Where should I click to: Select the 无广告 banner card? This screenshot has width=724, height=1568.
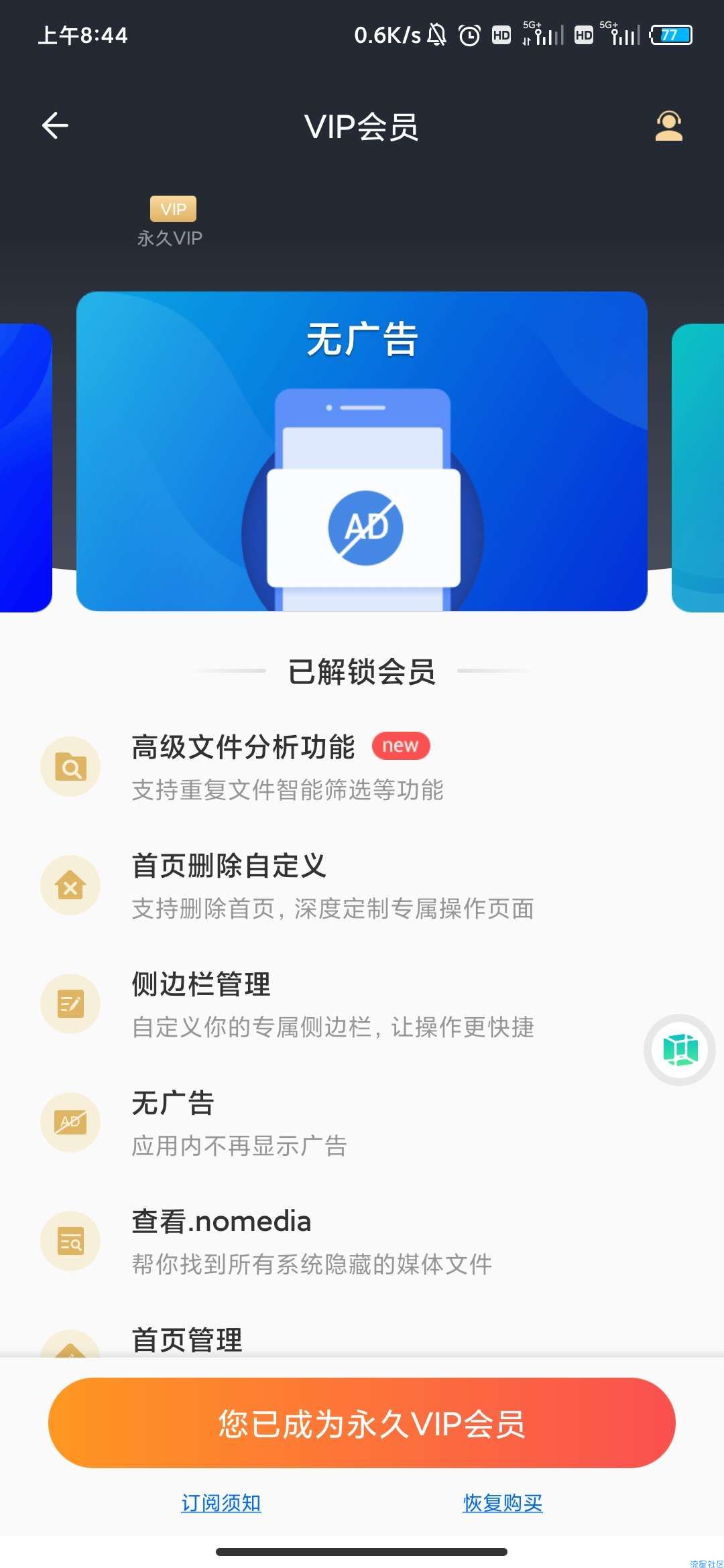click(362, 451)
